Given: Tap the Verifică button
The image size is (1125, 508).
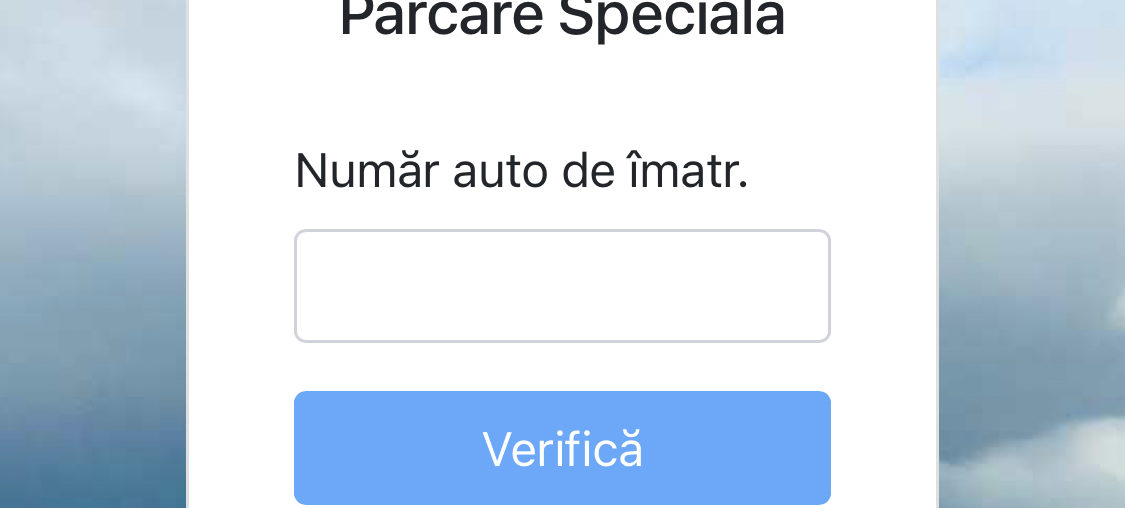Looking at the screenshot, I should 562,448.
